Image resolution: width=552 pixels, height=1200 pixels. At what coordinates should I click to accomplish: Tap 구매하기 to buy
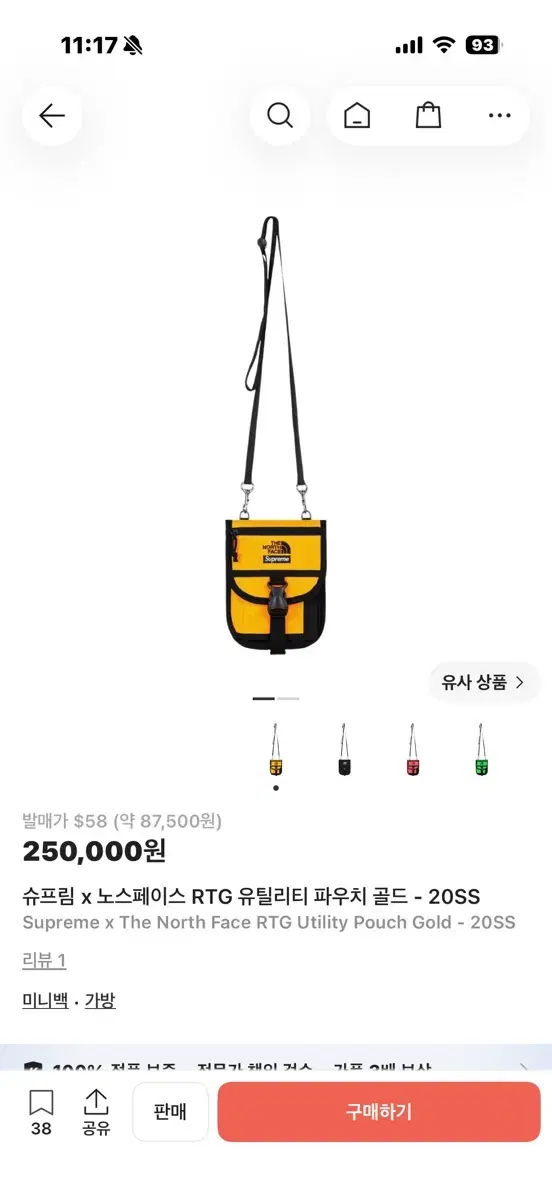[x=379, y=1112]
